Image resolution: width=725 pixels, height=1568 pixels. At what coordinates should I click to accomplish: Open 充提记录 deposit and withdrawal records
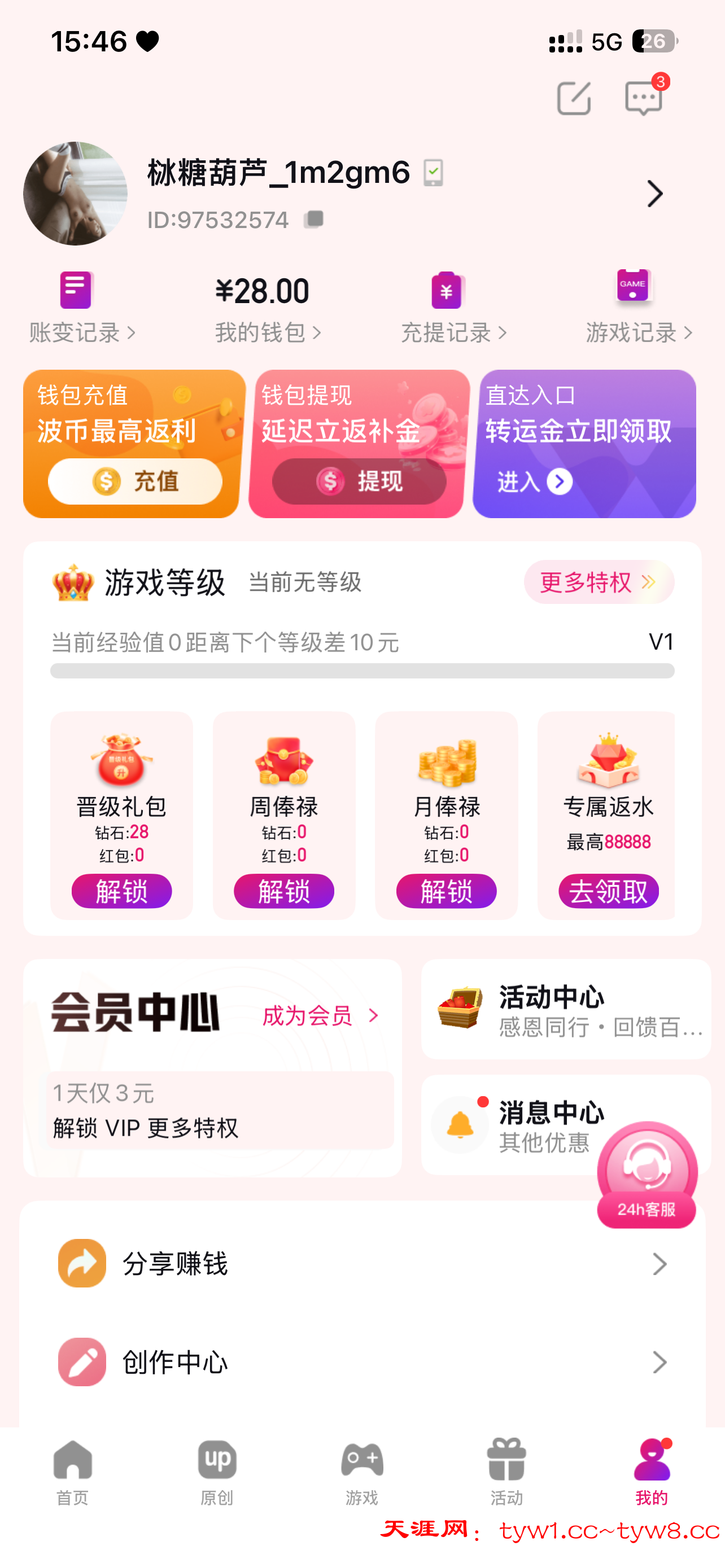click(453, 308)
